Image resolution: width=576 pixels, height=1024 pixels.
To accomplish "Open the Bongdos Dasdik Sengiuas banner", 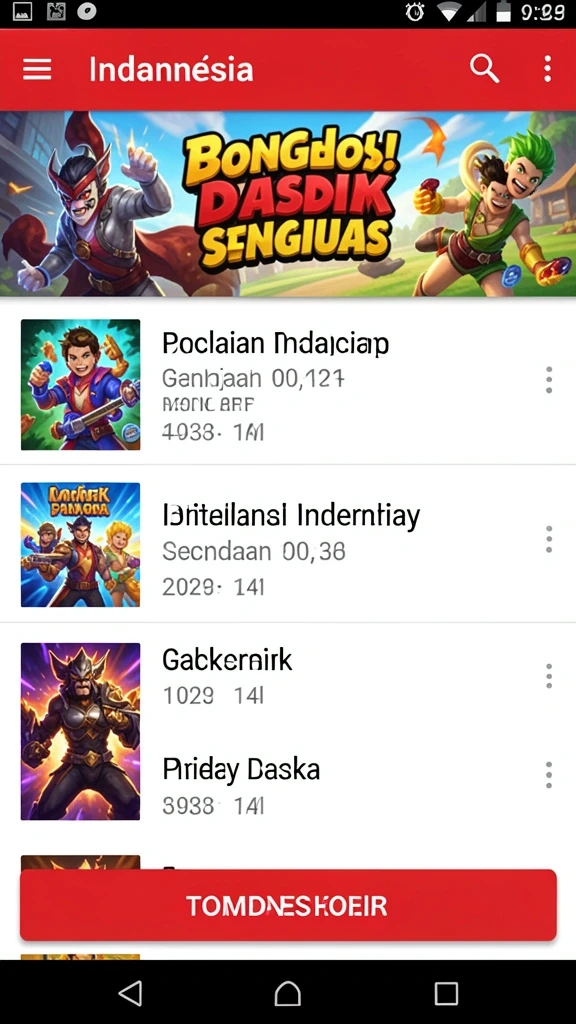I will pos(288,204).
